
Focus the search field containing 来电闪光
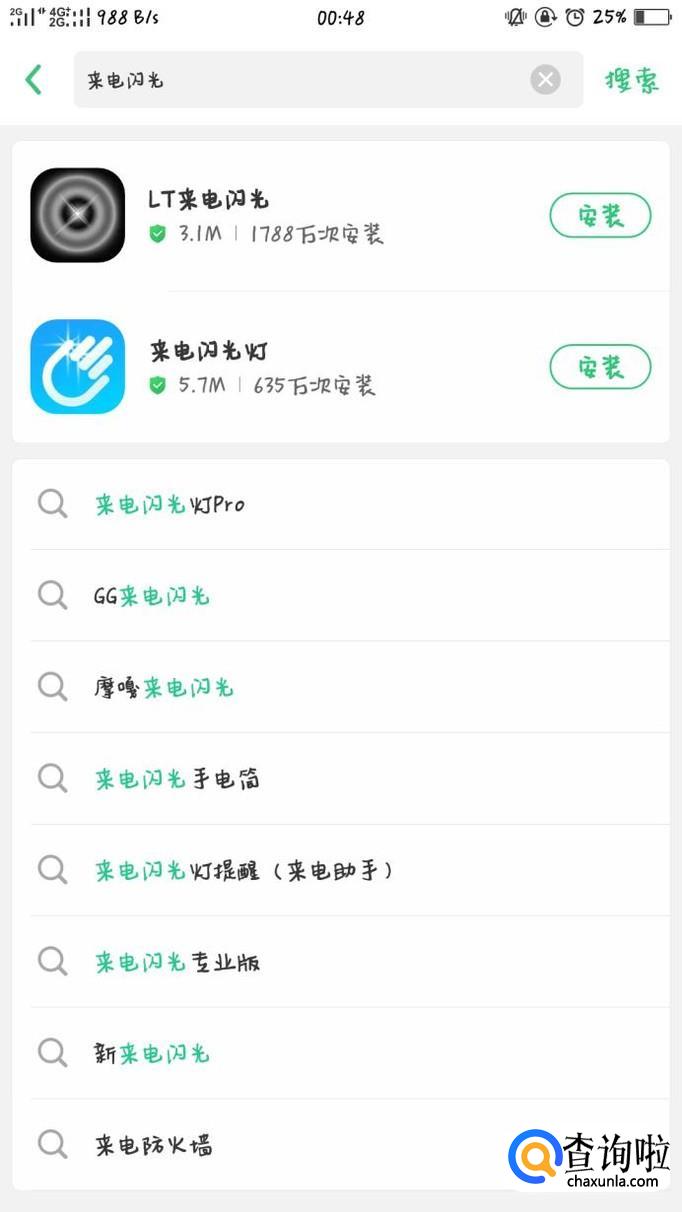pos(300,80)
